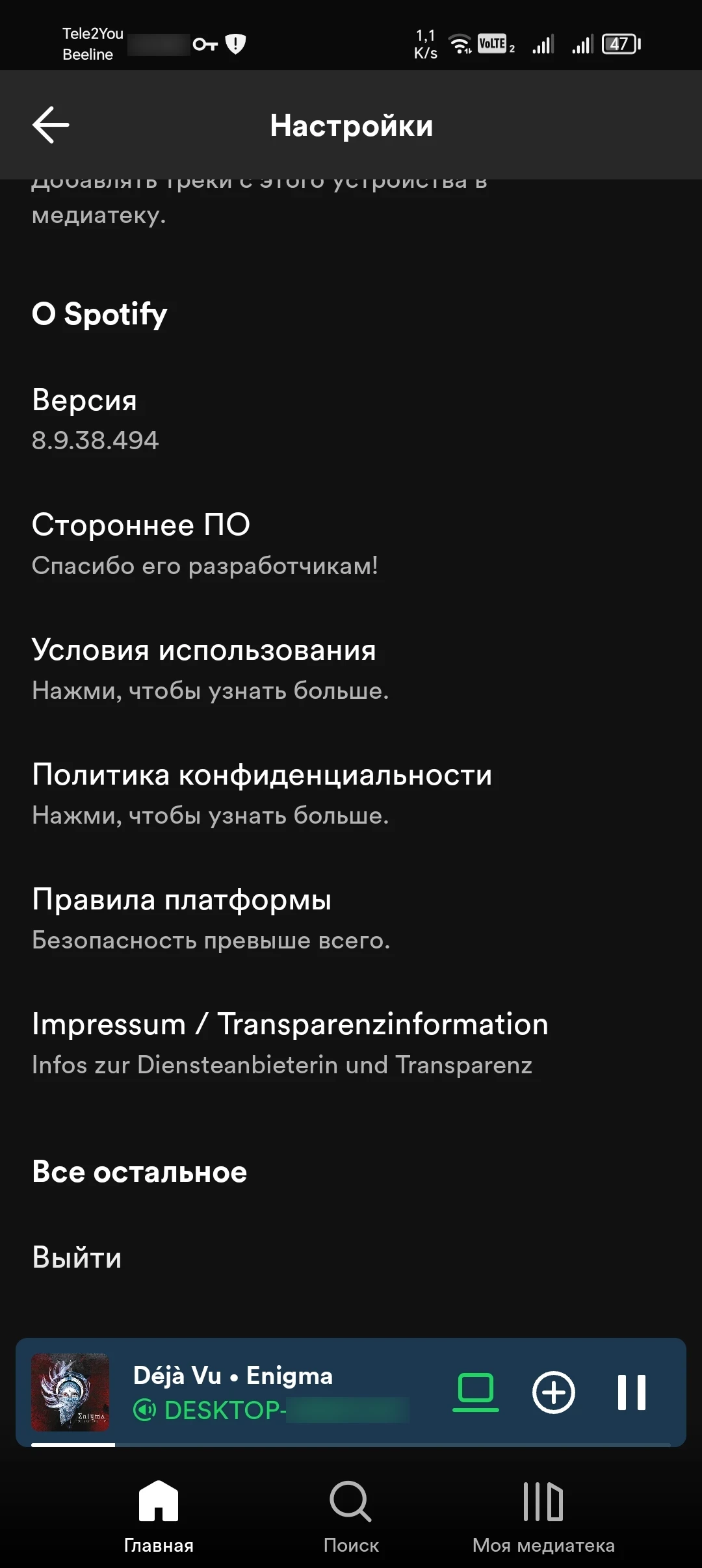Go back from the Настройки screen
702x1568 pixels.
pyautogui.click(x=51, y=125)
